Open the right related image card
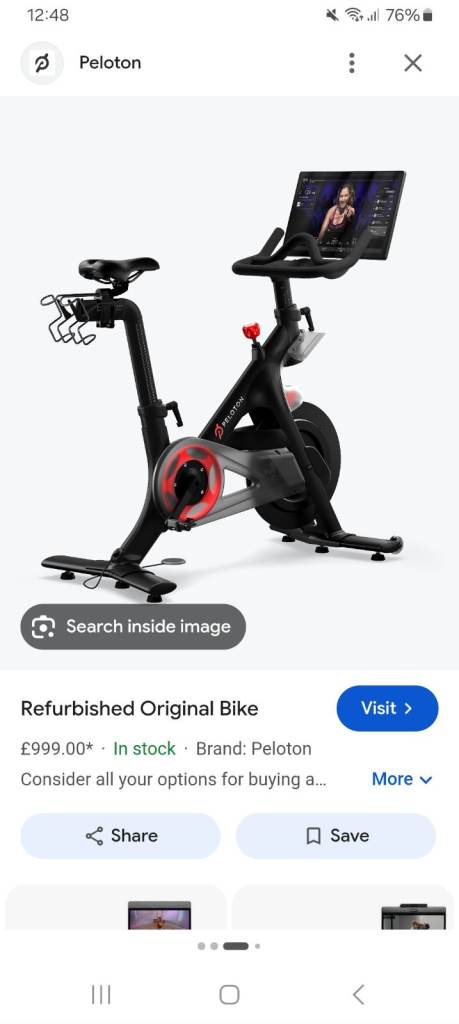This screenshot has width=459, height=1024. pos(343,908)
